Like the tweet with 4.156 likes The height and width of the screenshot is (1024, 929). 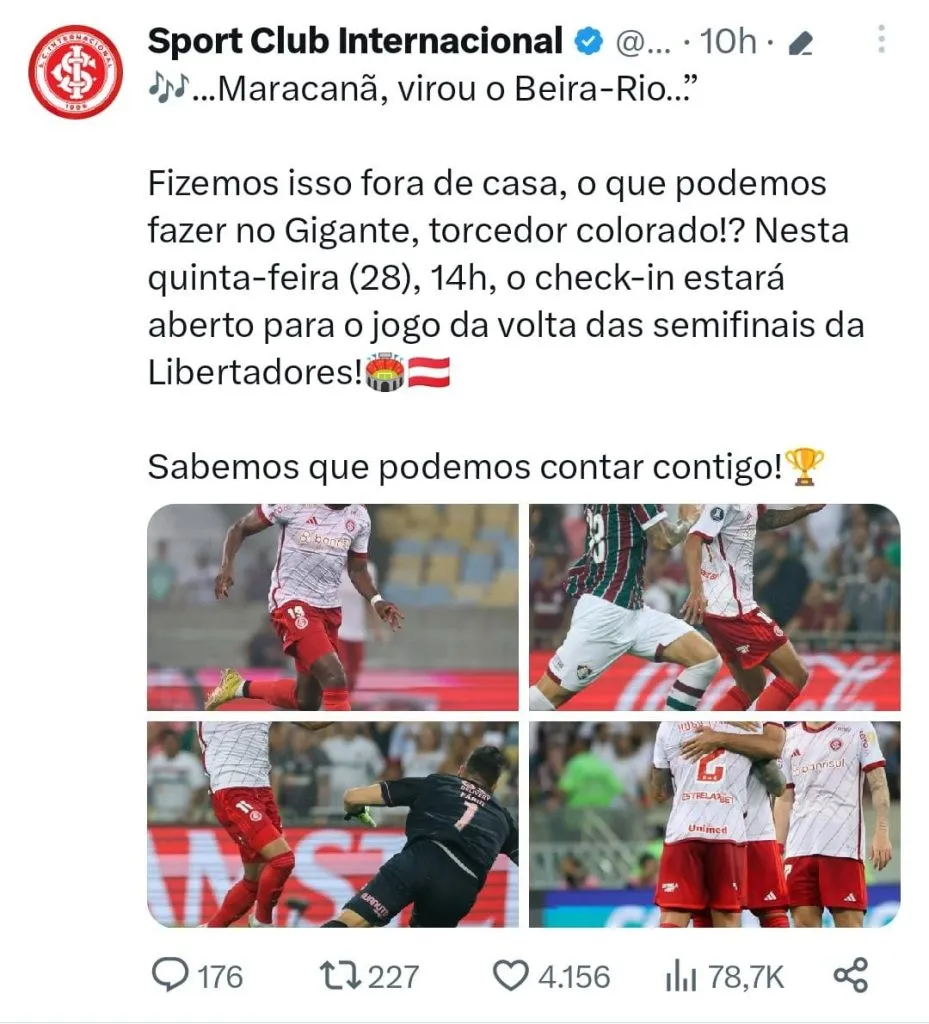point(511,975)
